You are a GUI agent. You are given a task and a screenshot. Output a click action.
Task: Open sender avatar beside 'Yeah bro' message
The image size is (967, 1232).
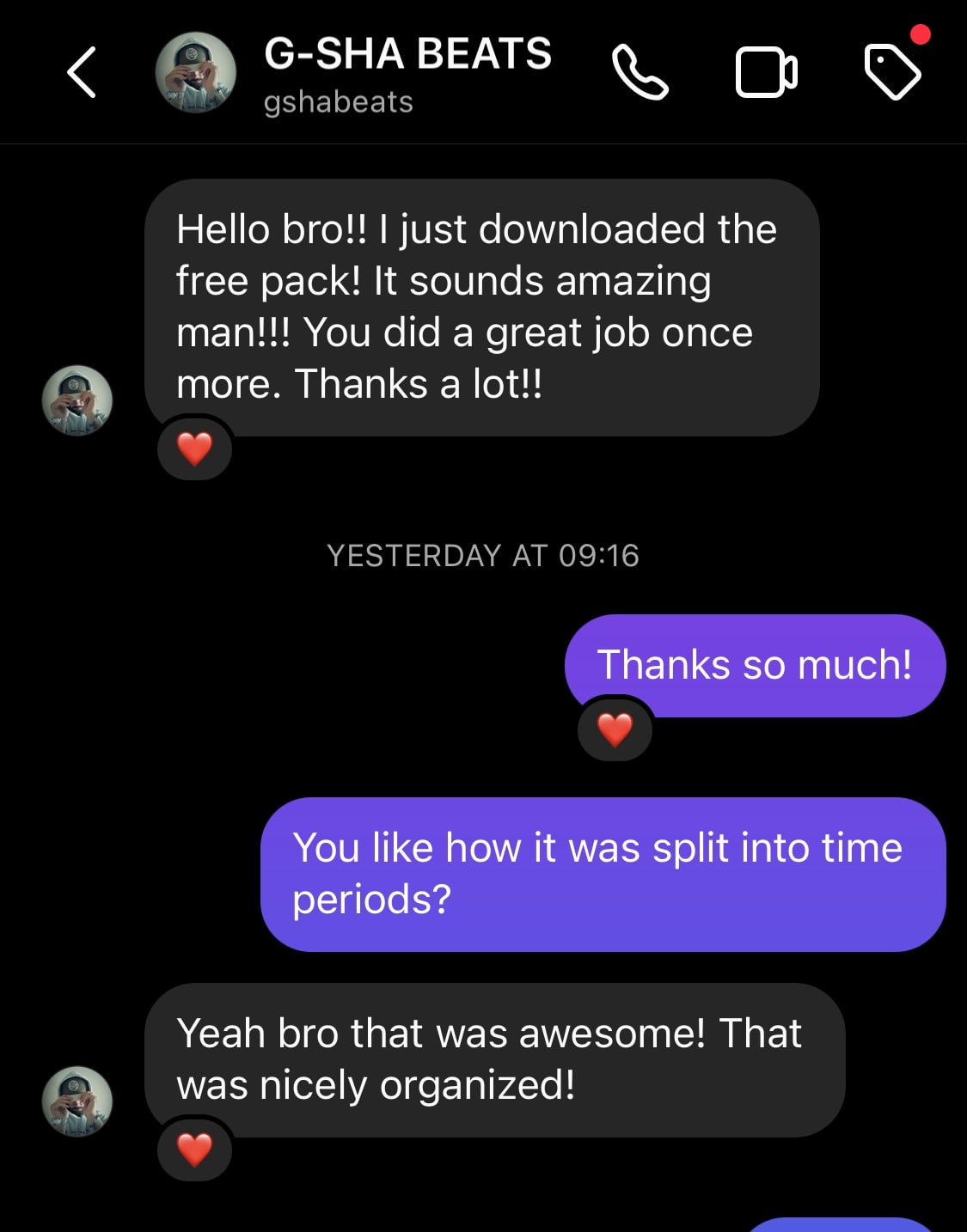click(x=77, y=1101)
